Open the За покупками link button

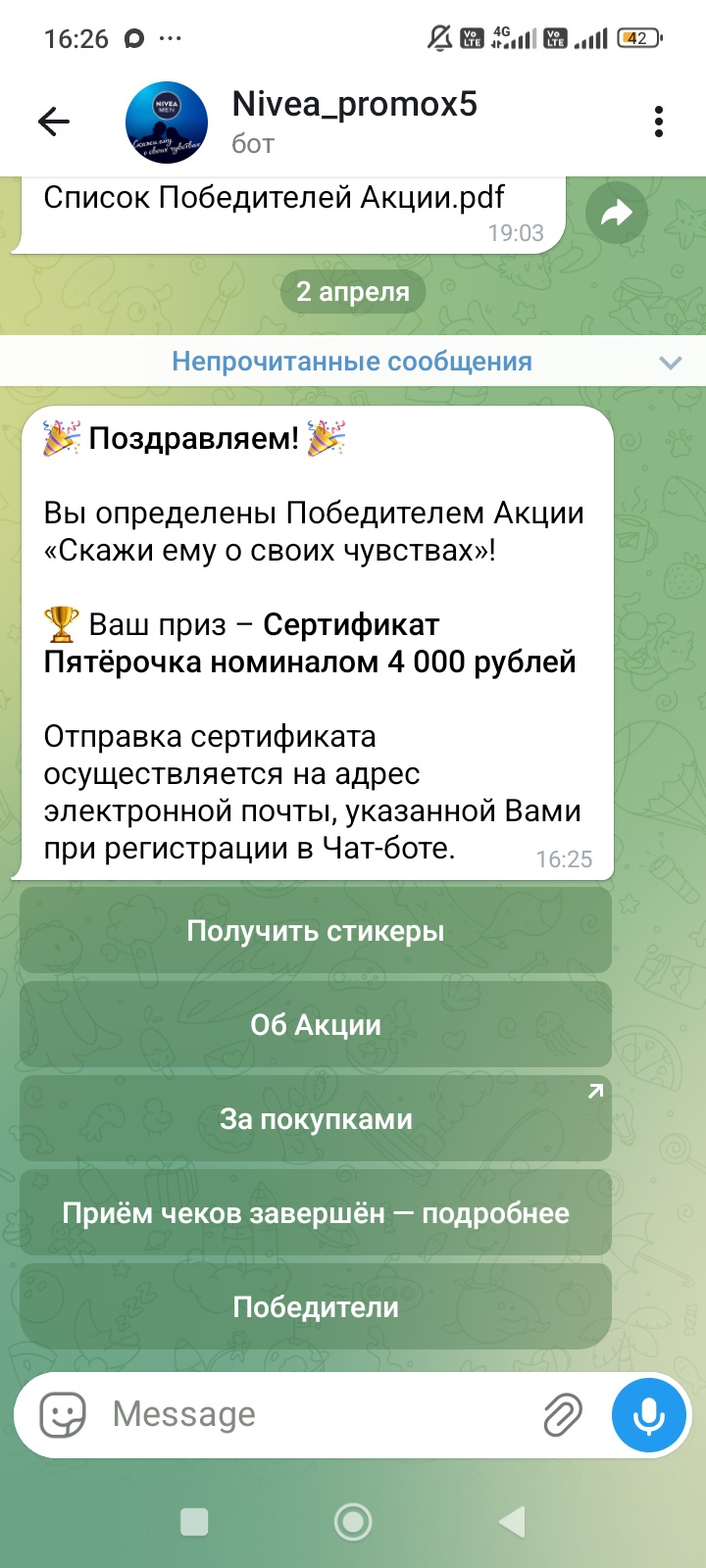[x=316, y=1119]
